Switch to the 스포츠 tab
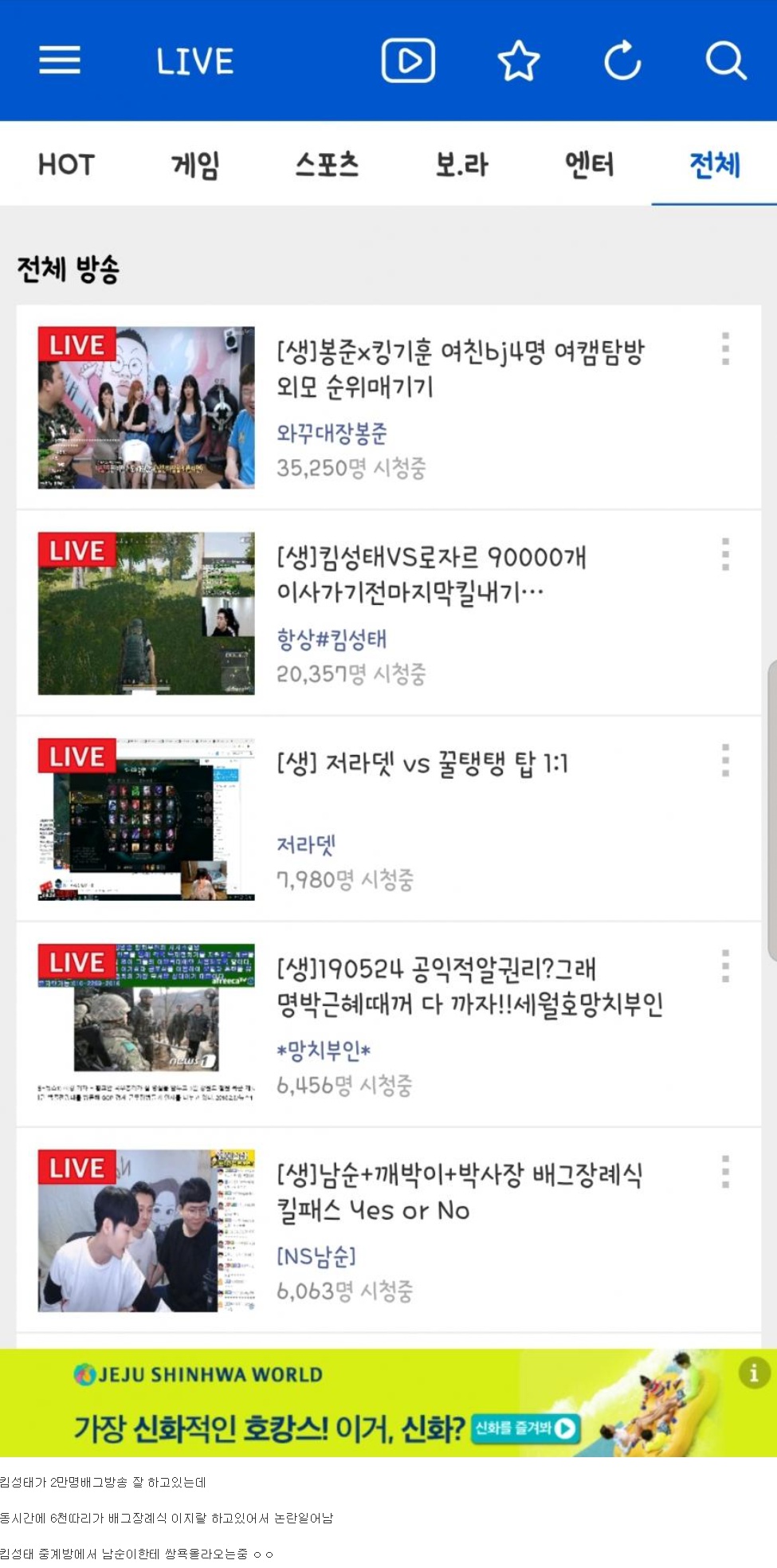The width and height of the screenshot is (777, 1568). (x=327, y=165)
